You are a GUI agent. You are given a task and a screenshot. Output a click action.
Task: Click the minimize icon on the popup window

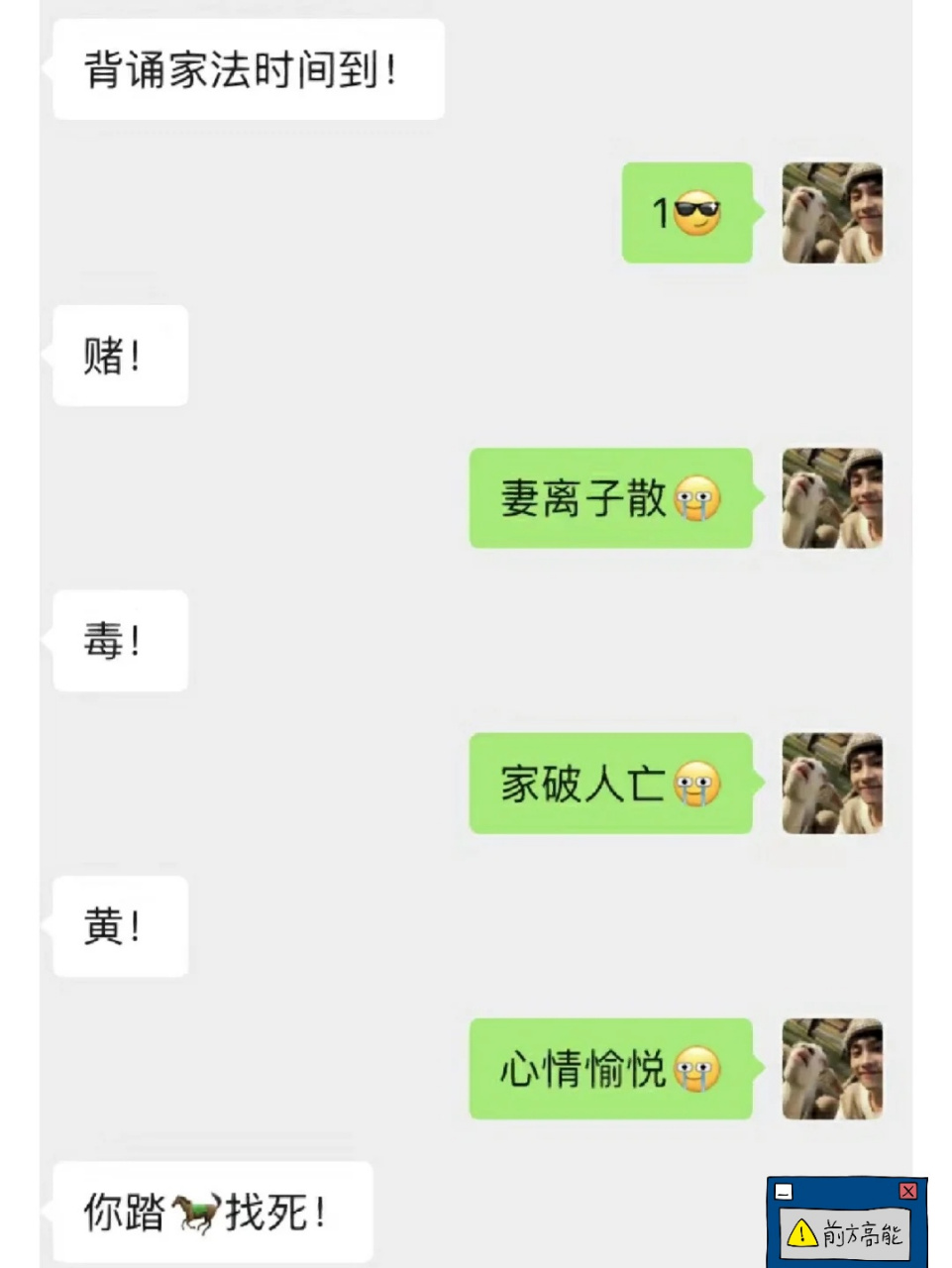pyautogui.click(x=786, y=1191)
